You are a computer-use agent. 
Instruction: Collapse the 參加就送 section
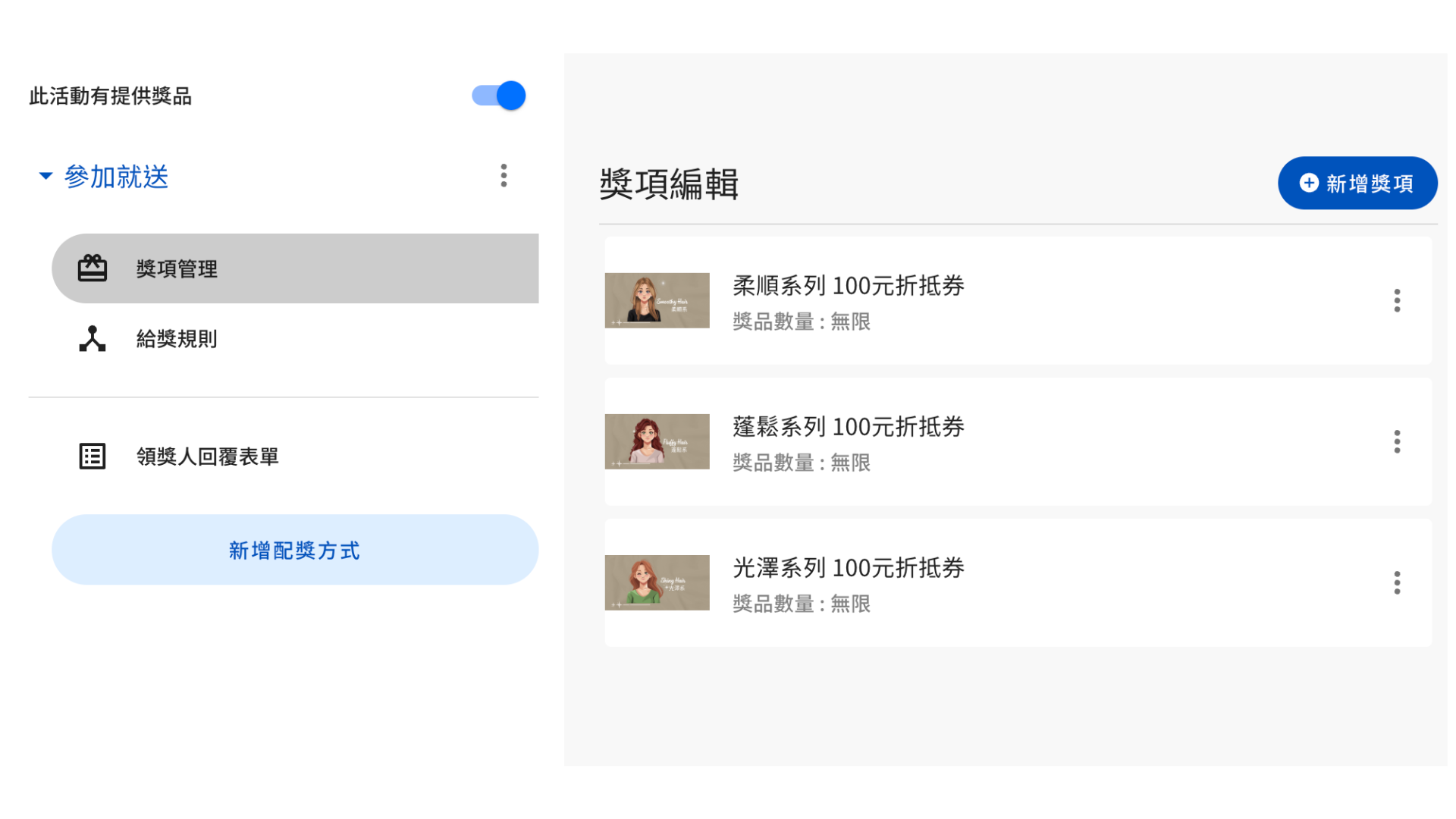[45, 176]
